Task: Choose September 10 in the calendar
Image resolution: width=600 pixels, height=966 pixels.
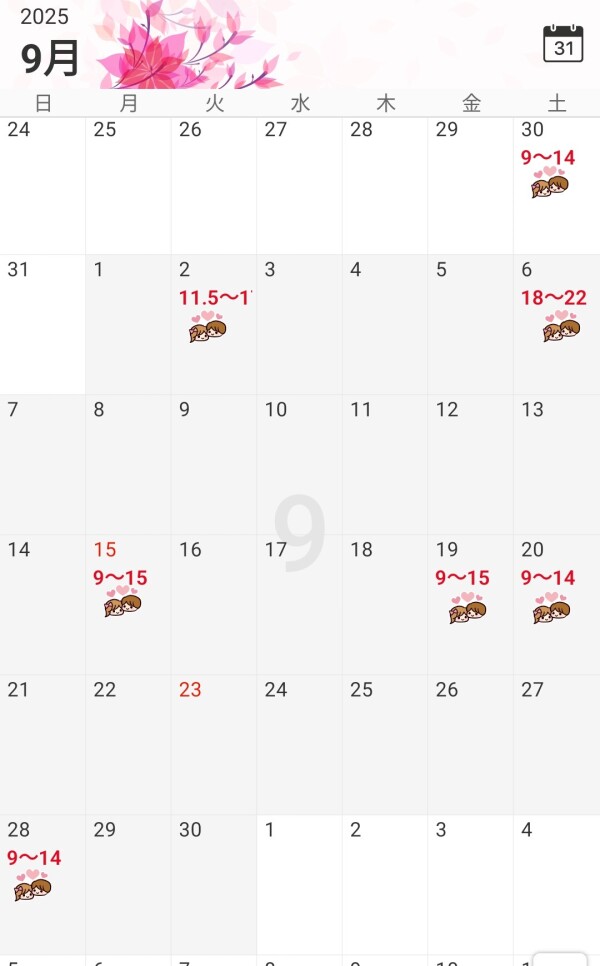Action: 299,464
